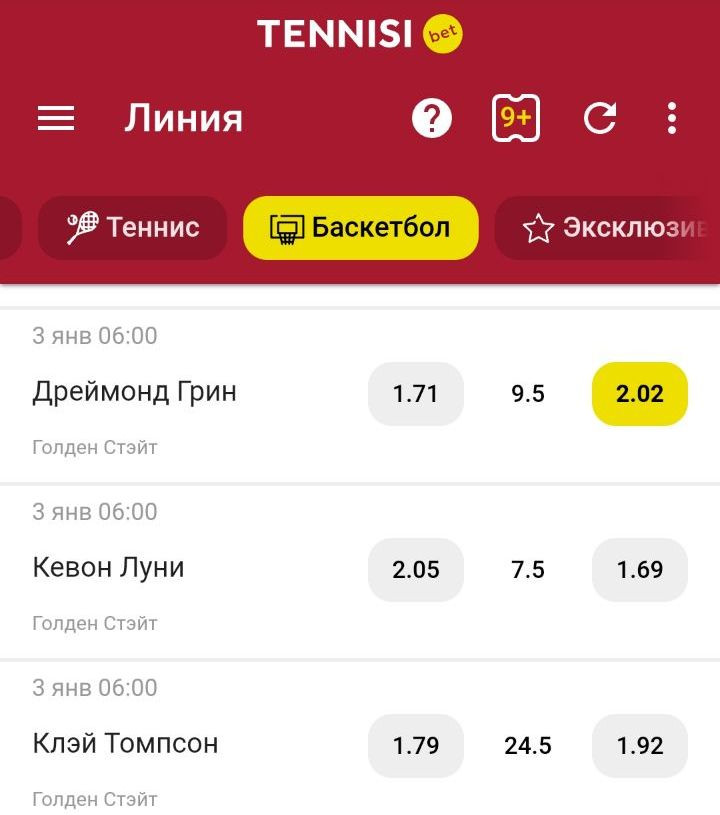This screenshot has width=720, height=815.
Task: Select odds 1.79 for Клэй Томпсон
Action: tap(416, 746)
